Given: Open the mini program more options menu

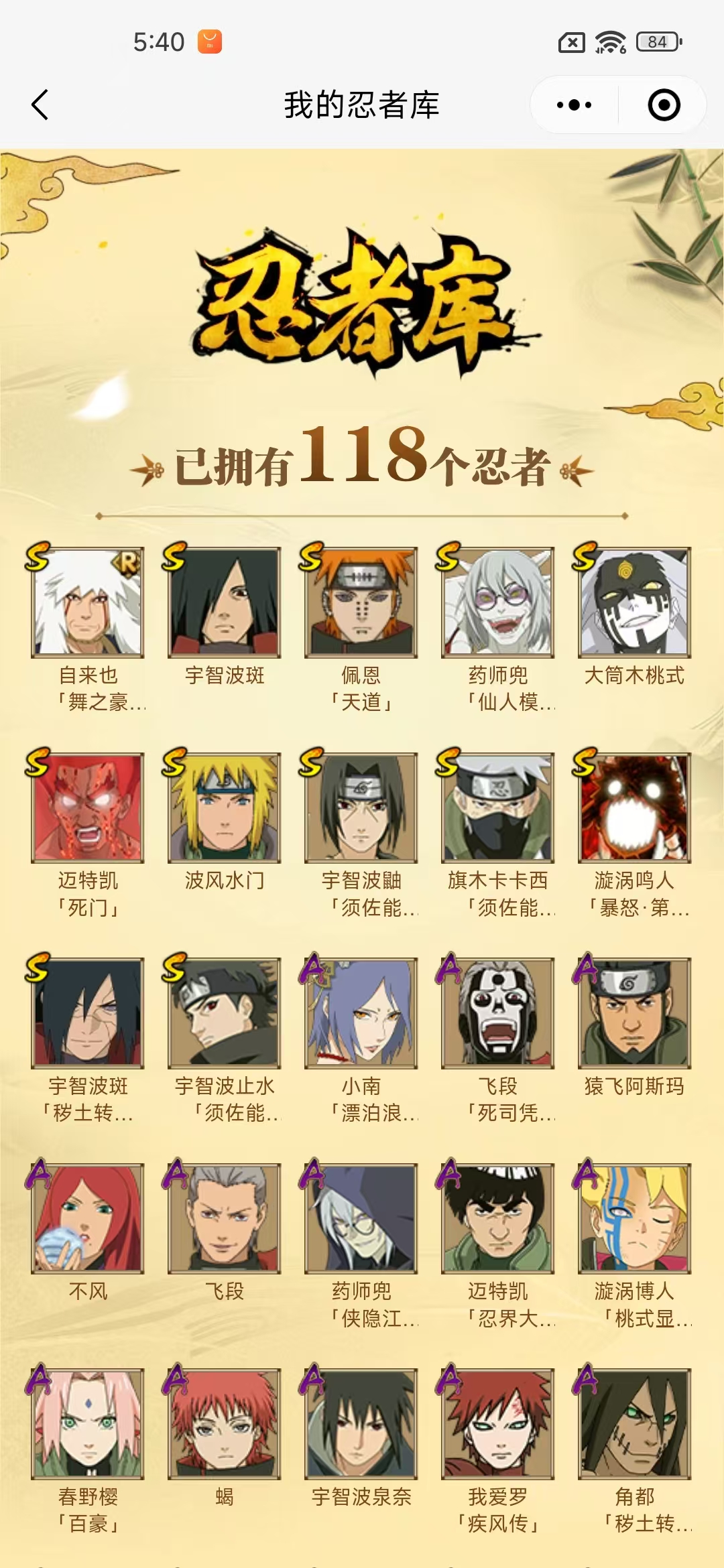Looking at the screenshot, I should [574, 105].
